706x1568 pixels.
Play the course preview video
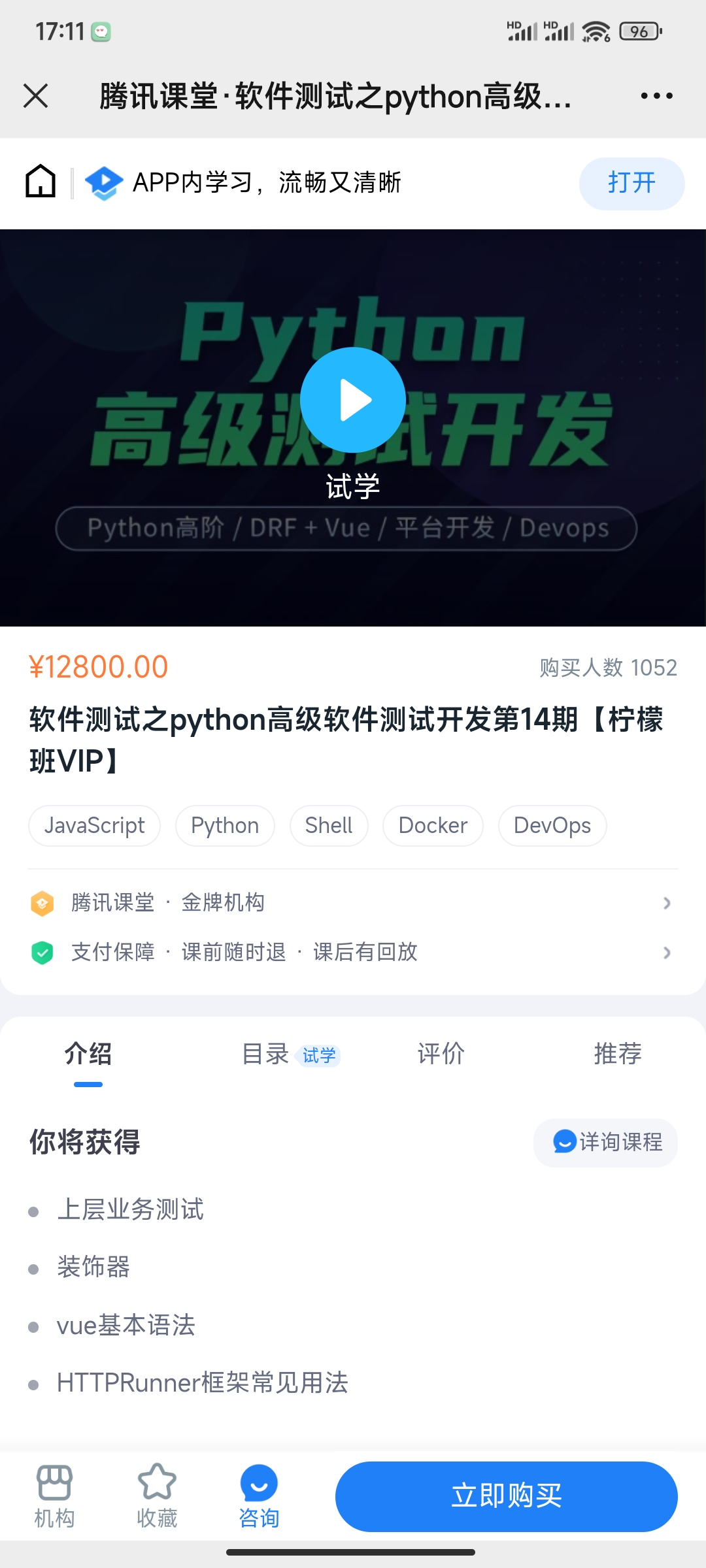pyautogui.click(x=352, y=400)
